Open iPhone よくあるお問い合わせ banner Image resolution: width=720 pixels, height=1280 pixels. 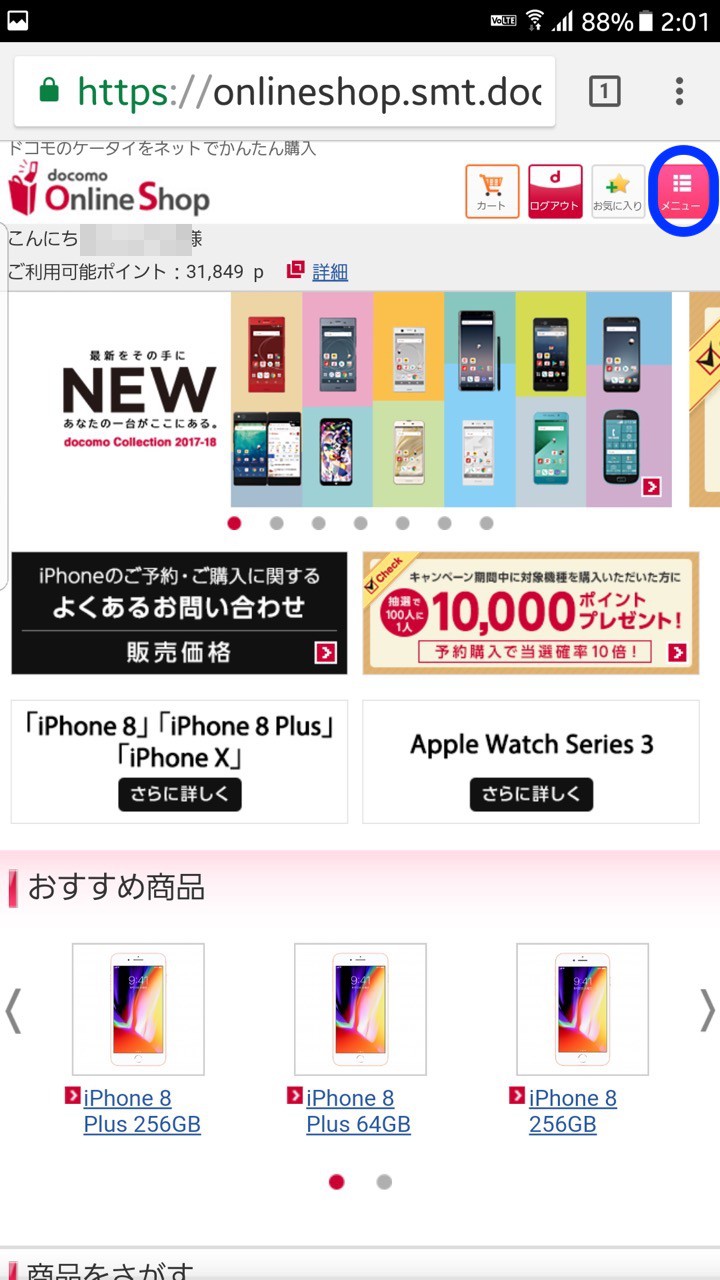pos(179,613)
